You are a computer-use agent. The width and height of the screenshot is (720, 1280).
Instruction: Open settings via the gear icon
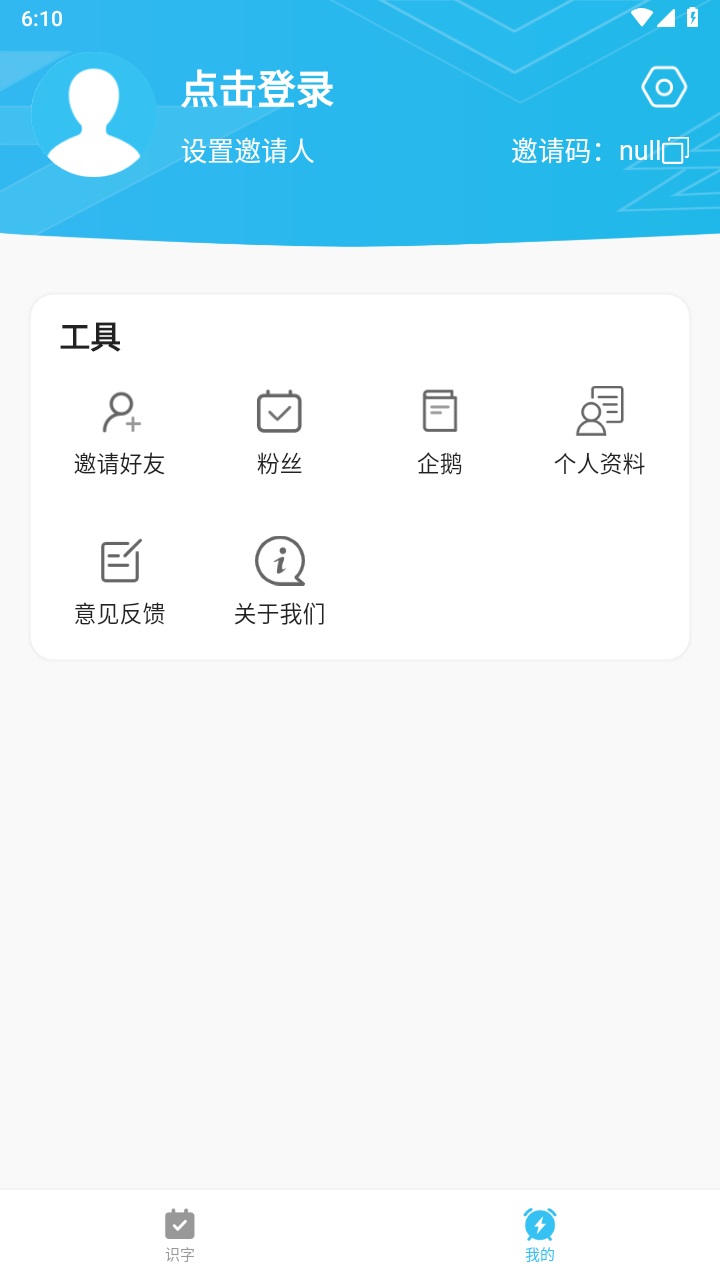coord(662,87)
